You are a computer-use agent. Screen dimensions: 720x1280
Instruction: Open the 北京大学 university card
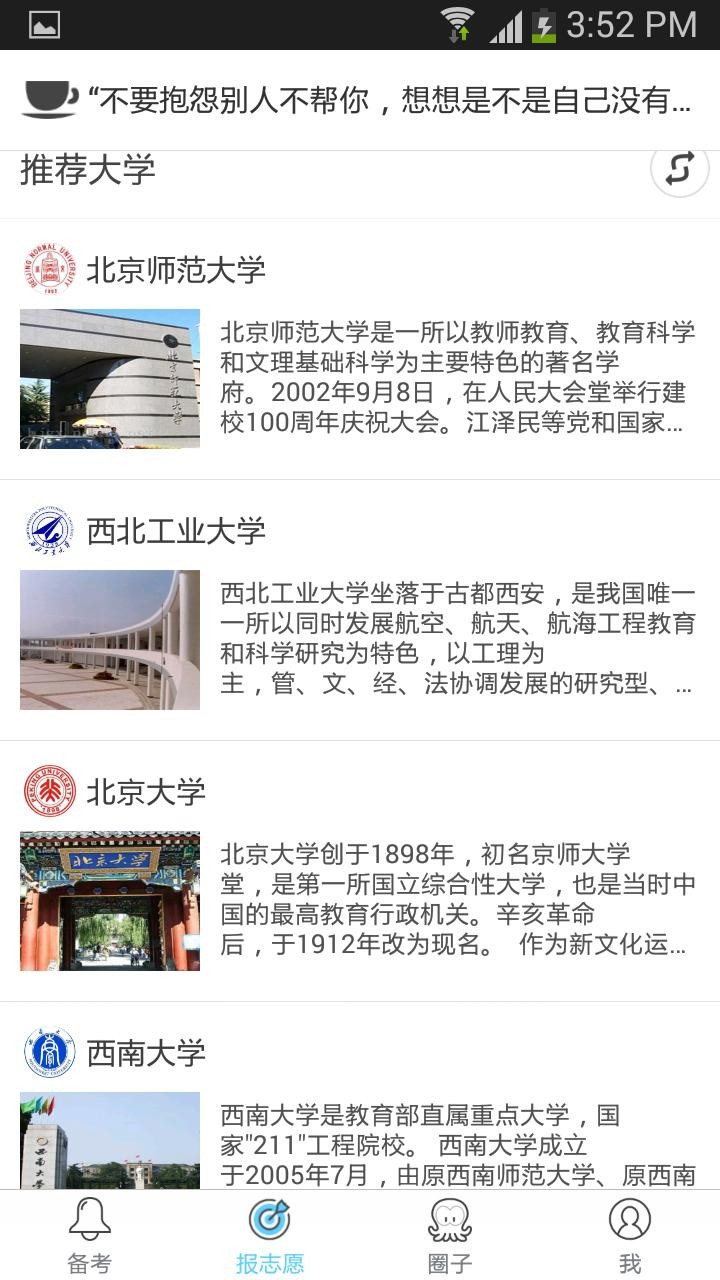coord(360,872)
